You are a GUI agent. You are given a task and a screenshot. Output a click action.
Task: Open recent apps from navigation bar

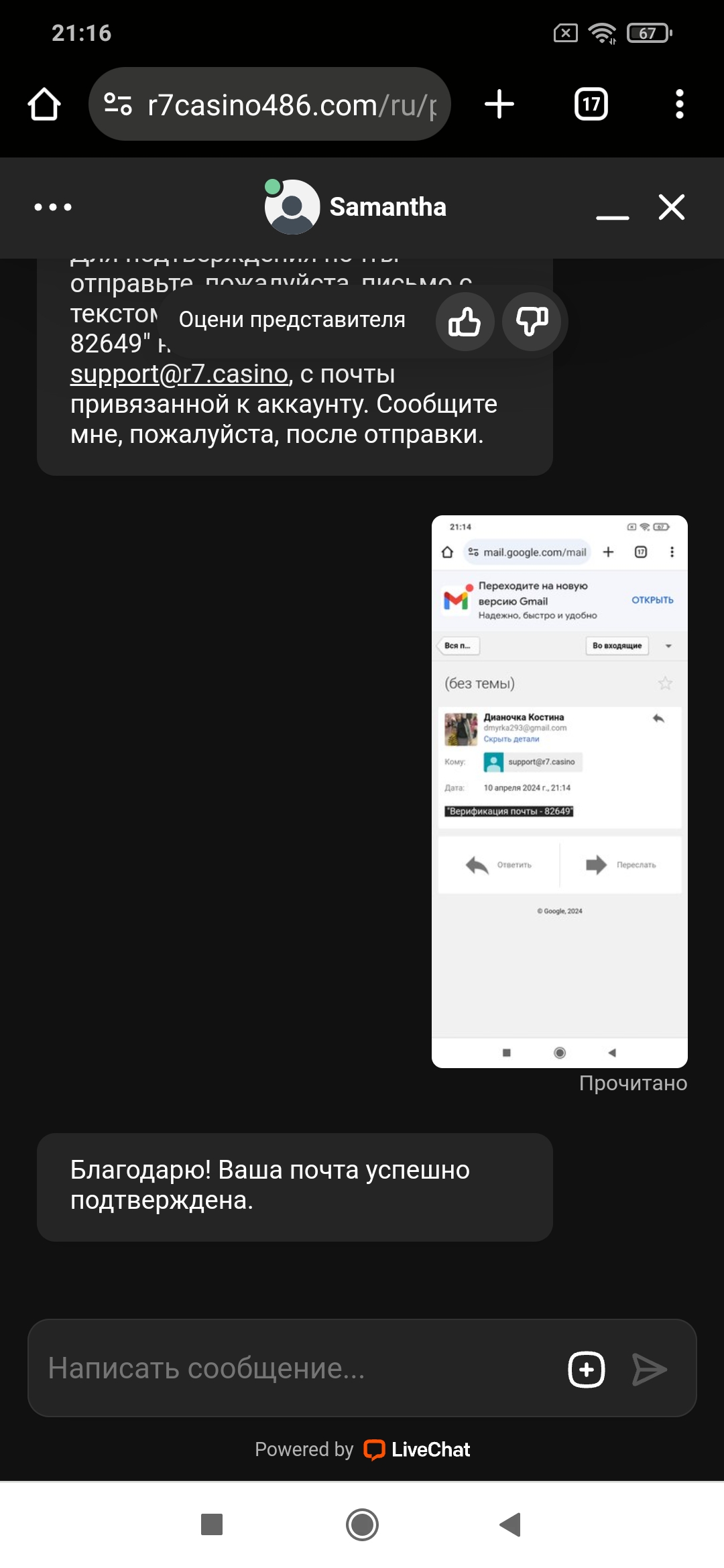pos(212,1524)
